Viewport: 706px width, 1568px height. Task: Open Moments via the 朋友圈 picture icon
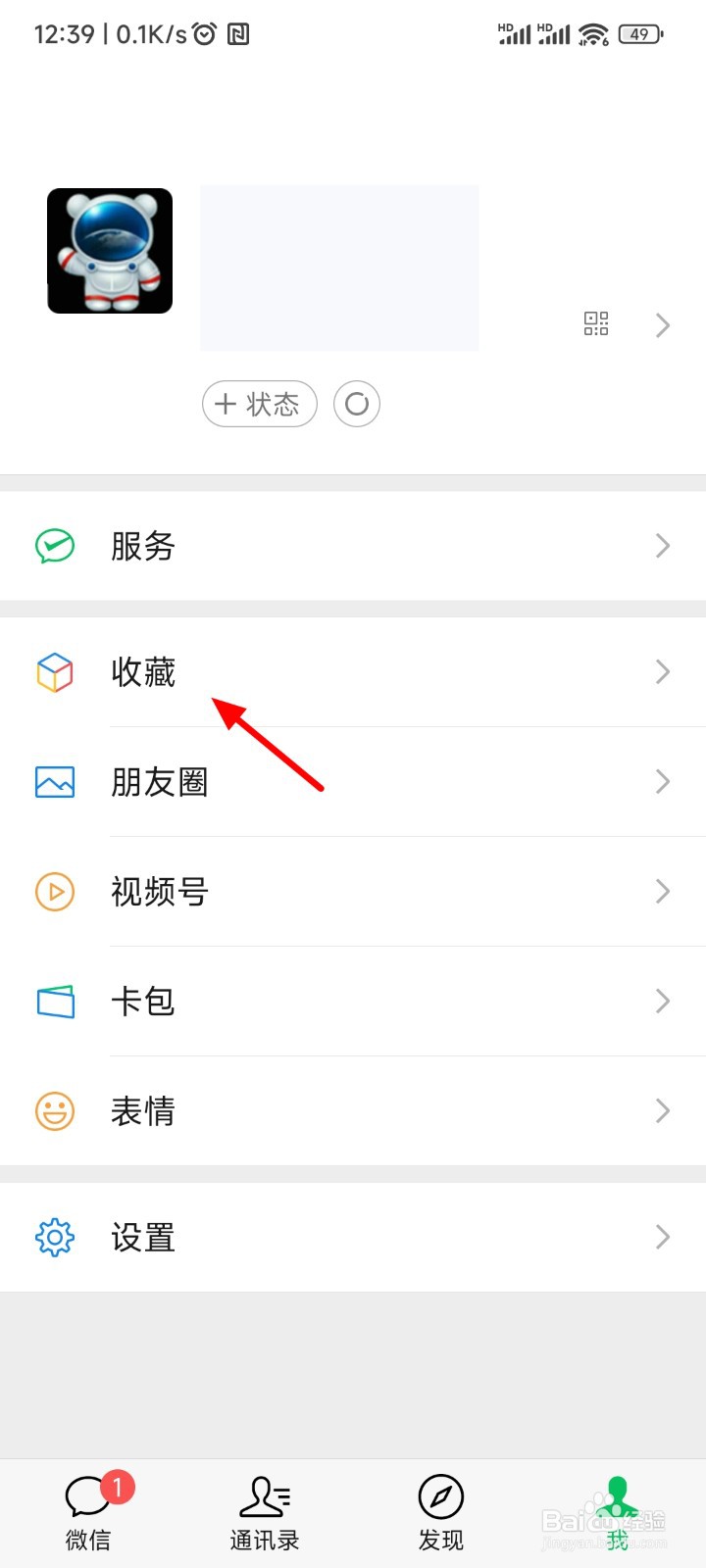pos(55,781)
